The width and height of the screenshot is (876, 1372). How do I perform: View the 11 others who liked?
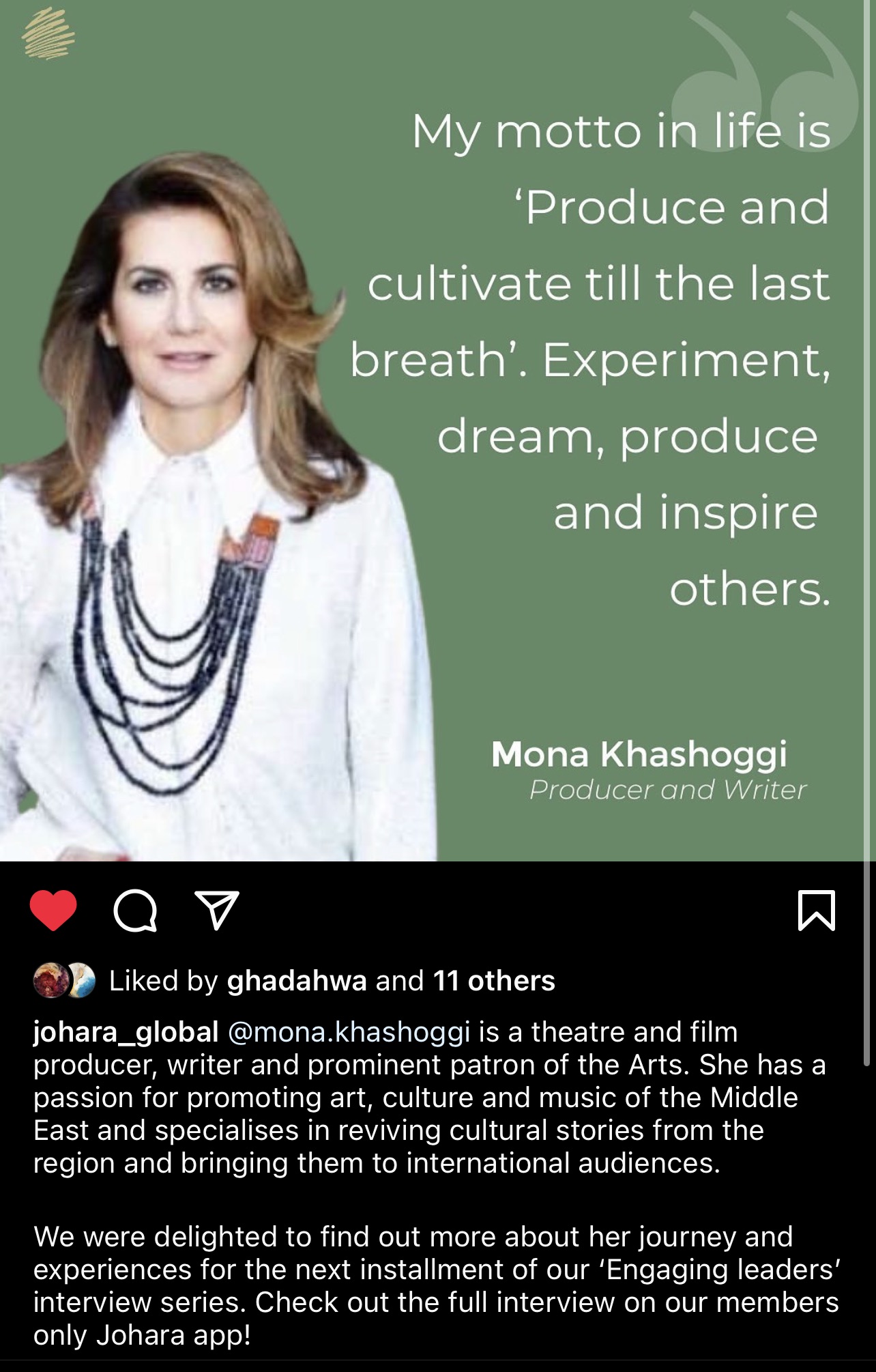494,981
